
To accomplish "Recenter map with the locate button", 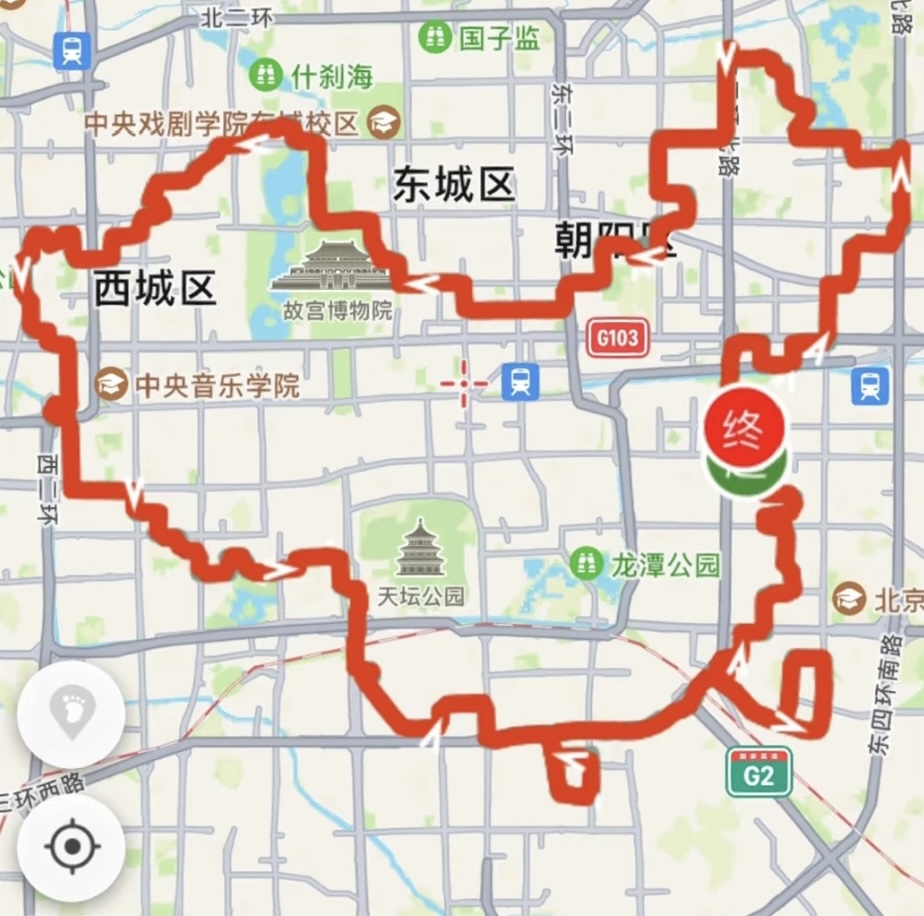I will (71, 848).
